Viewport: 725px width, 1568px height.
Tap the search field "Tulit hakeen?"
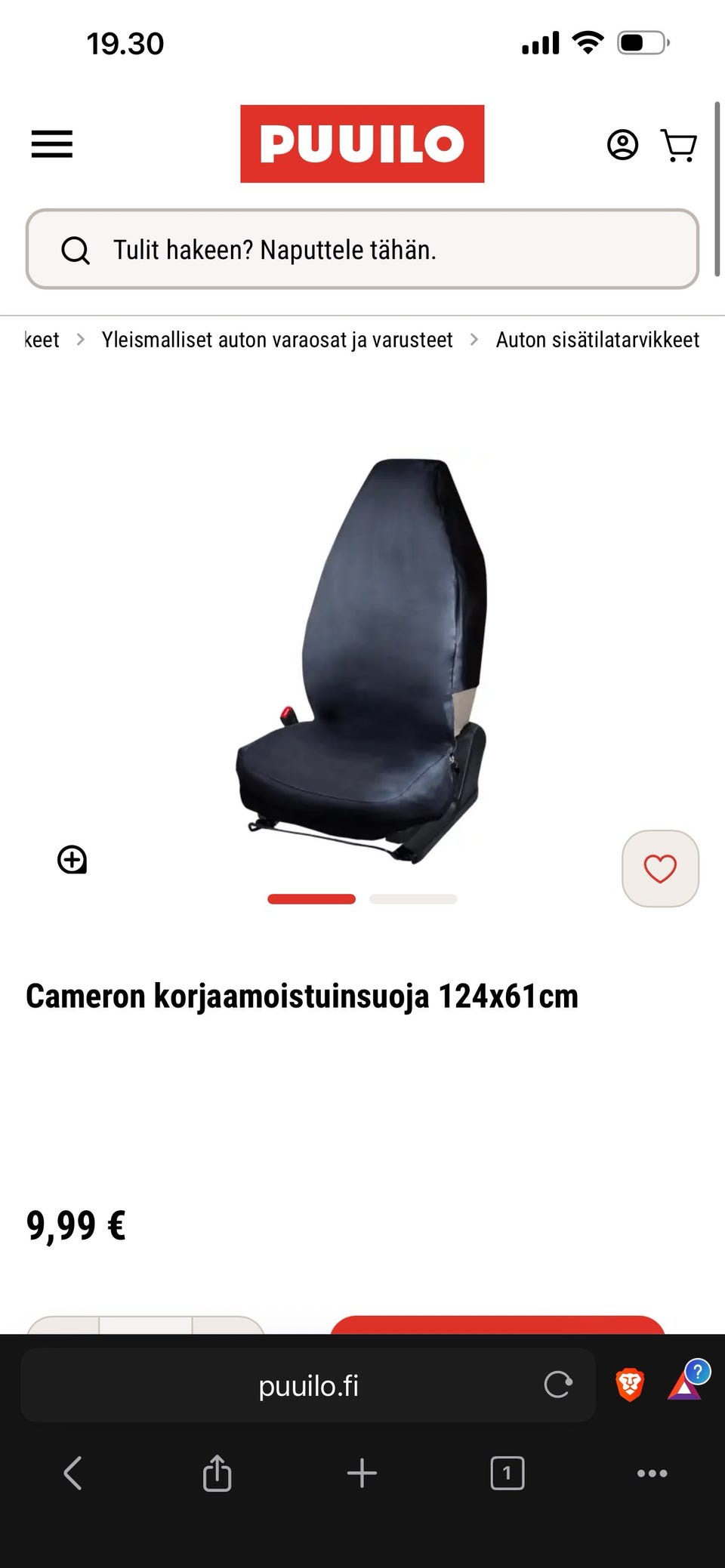tap(362, 249)
